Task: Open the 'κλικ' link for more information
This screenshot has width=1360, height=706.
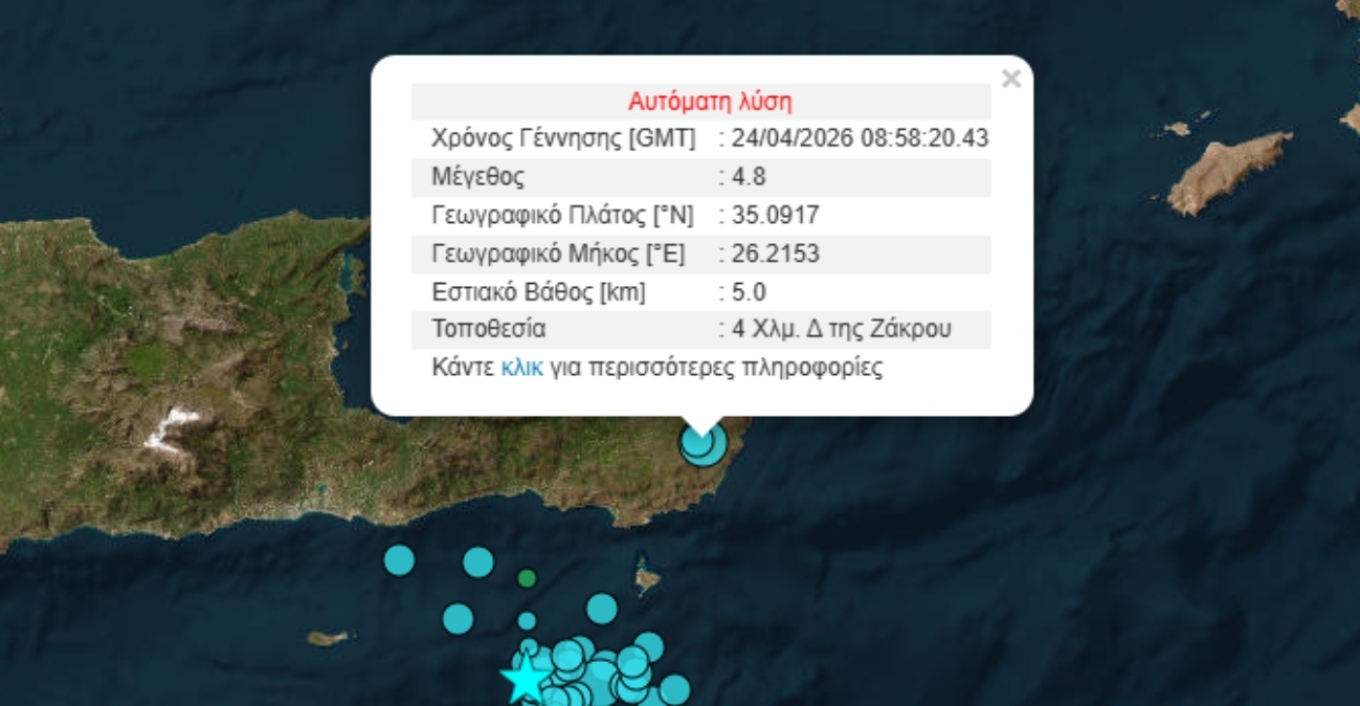Action: [x=521, y=368]
